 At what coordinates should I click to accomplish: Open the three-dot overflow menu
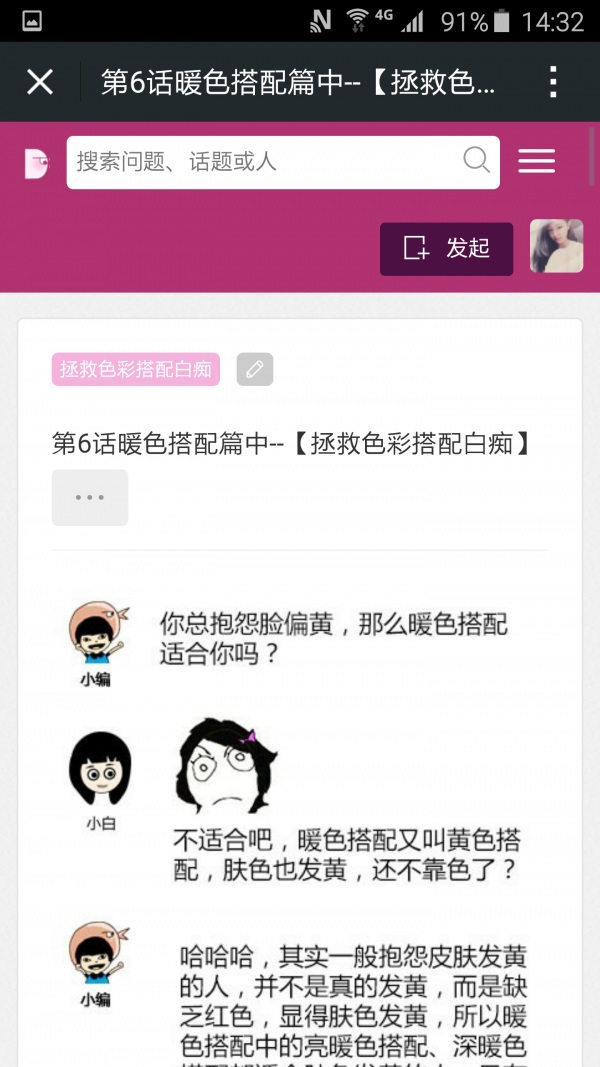click(553, 82)
